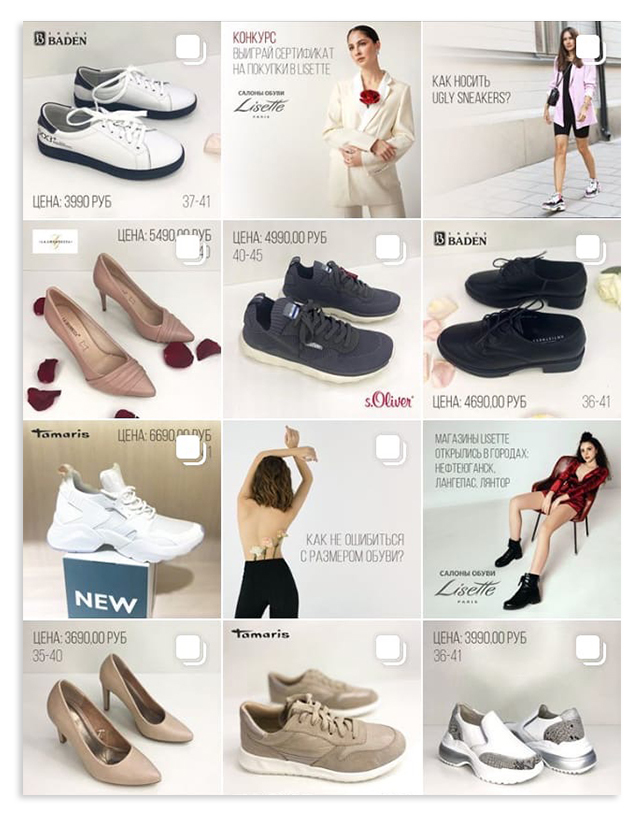Open the shoe size advice post
This screenshot has width=640, height=823.
click(321, 520)
